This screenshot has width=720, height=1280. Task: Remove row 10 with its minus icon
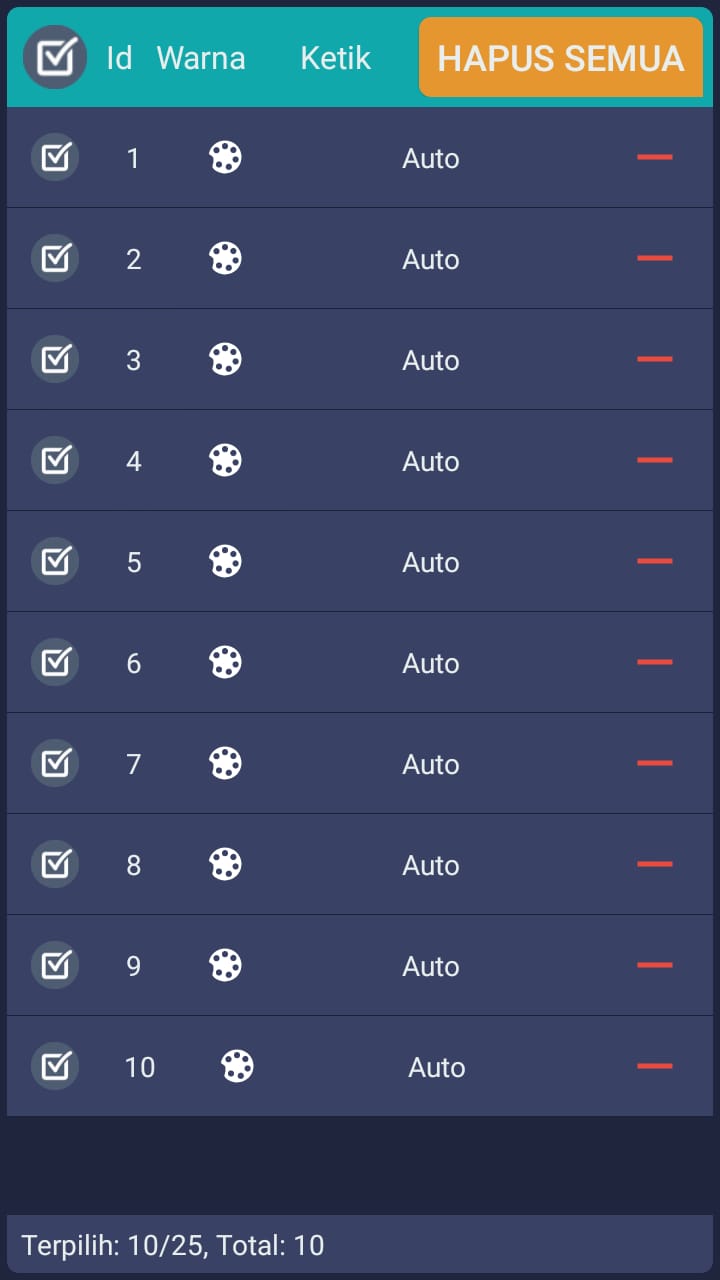pyautogui.click(x=654, y=1066)
